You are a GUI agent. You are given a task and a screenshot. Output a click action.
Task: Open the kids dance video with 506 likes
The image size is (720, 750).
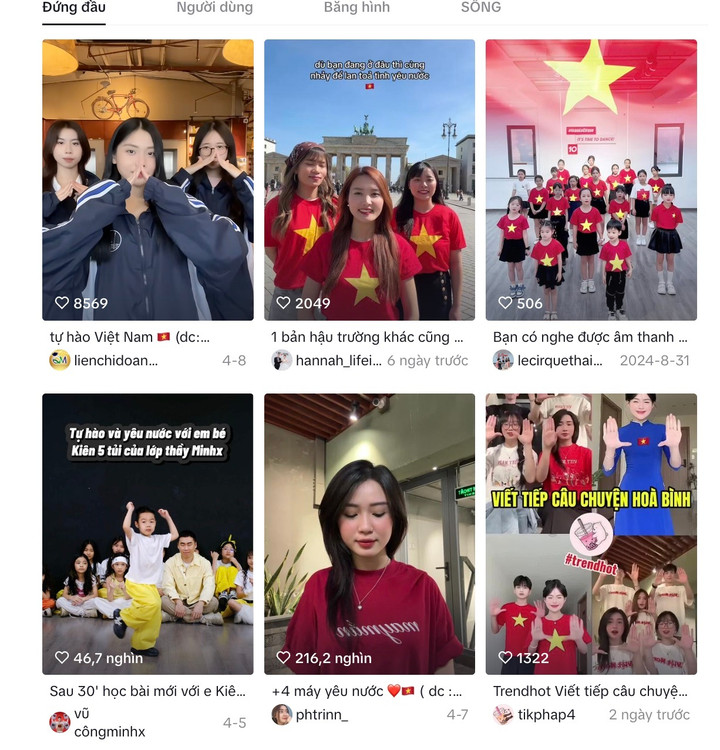pyautogui.click(x=591, y=180)
